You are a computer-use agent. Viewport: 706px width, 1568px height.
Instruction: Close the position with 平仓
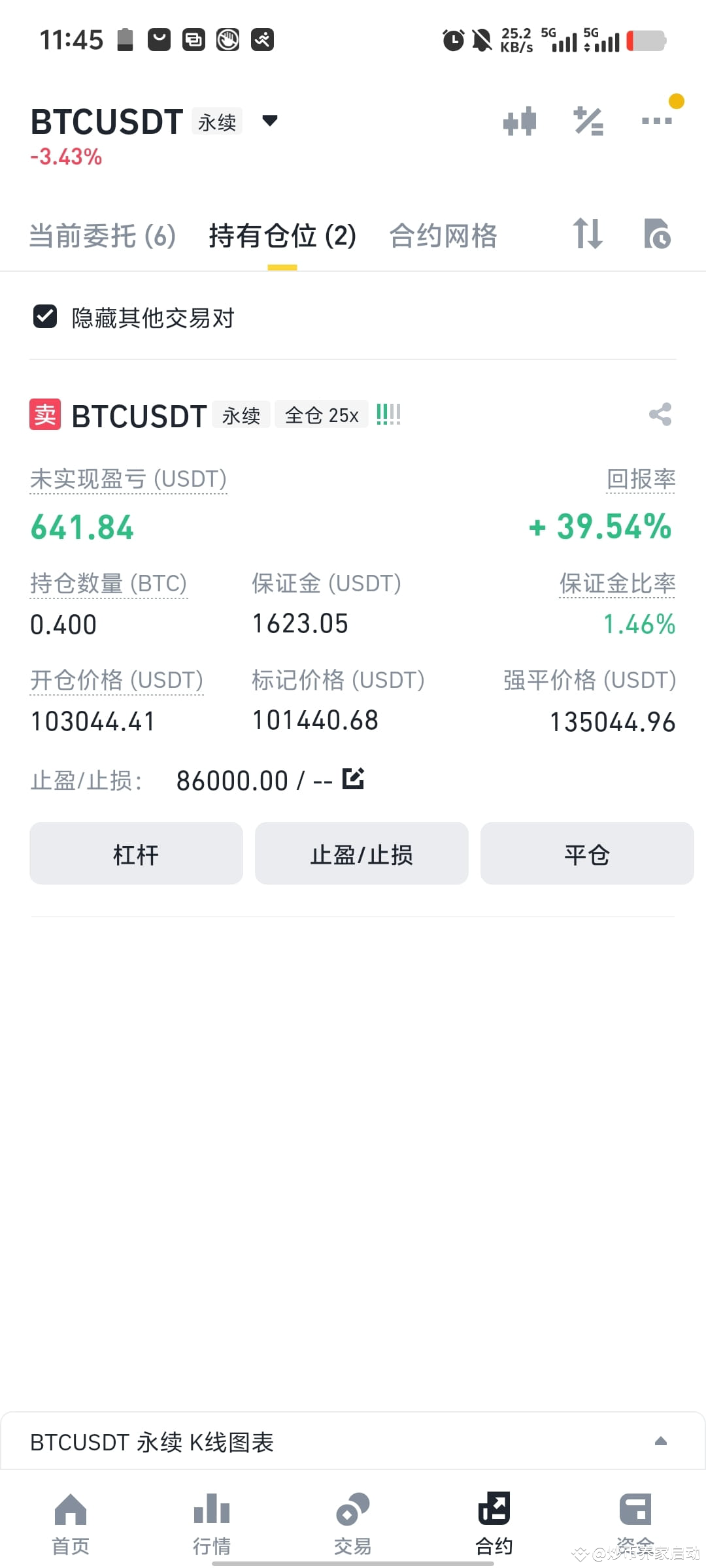tap(587, 853)
